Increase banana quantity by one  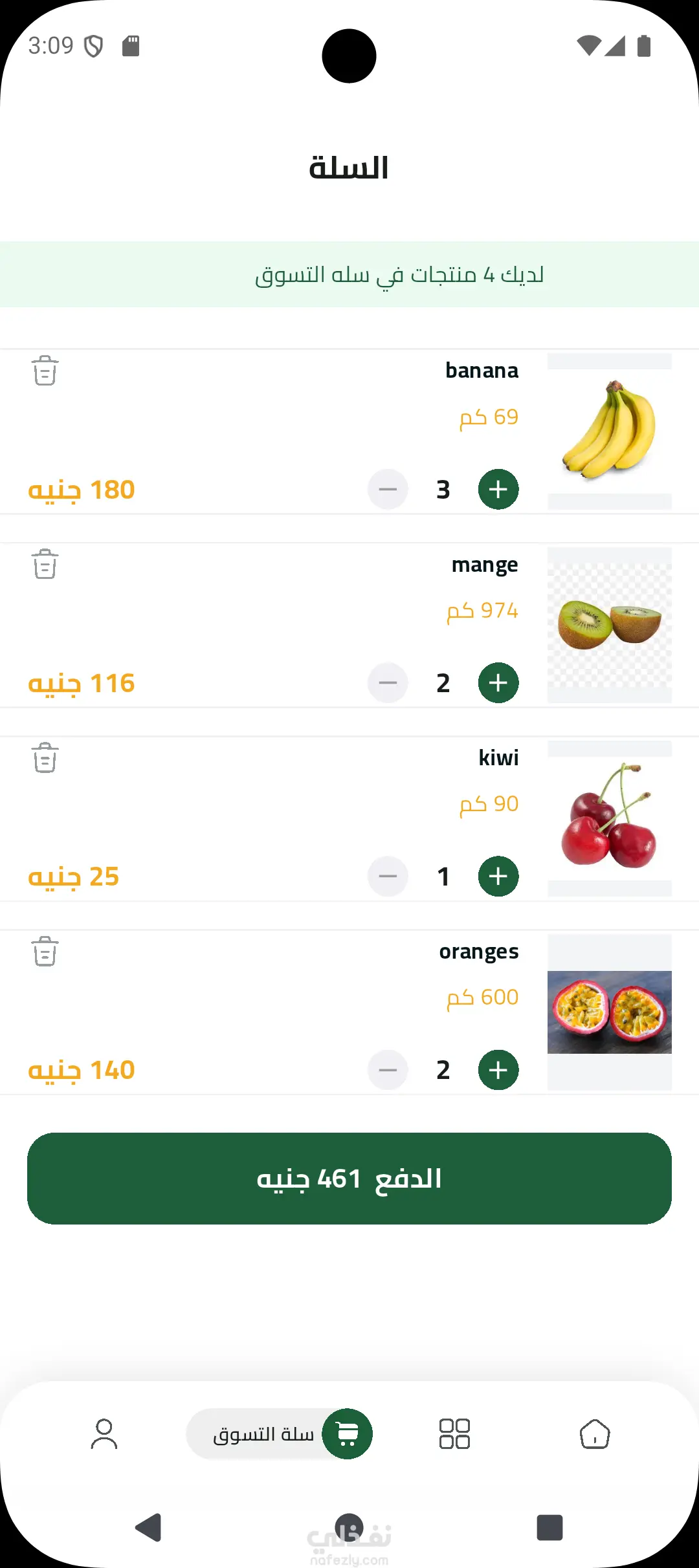pyautogui.click(x=498, y=489)
